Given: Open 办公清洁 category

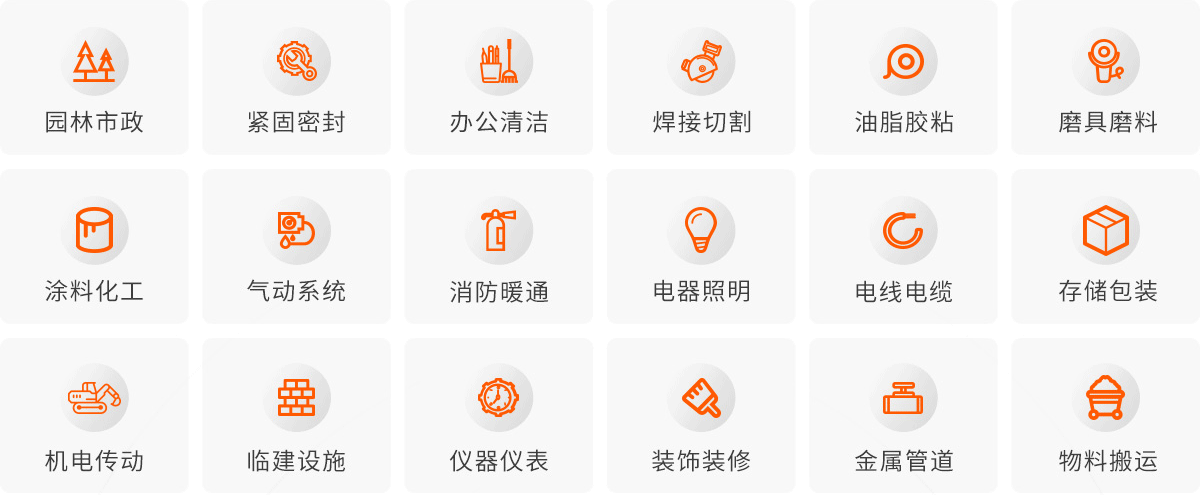Looking at the screenshot, I should (x=498, y=80).
